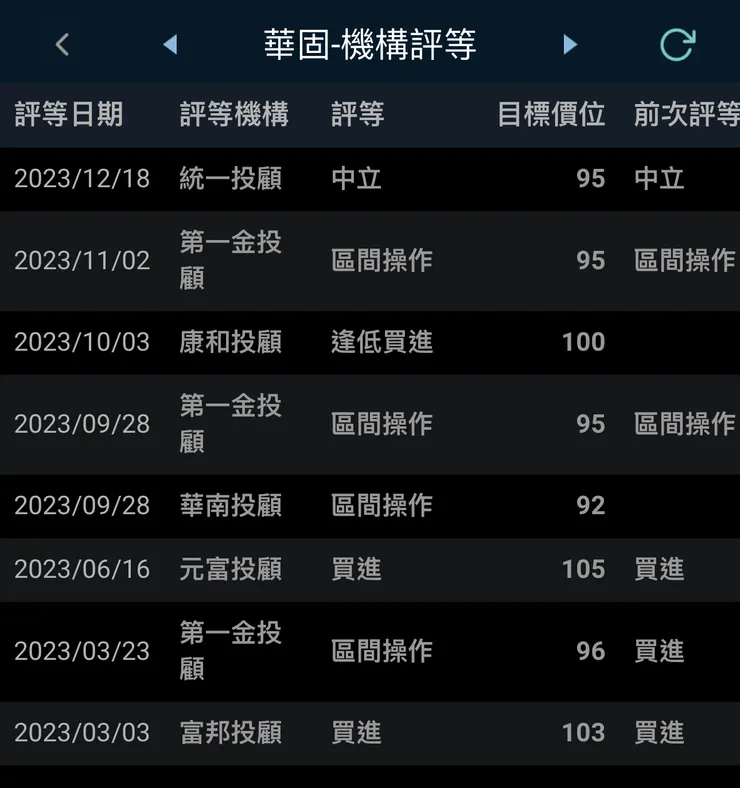Tap the 華南投顧 區間操作 row
Viewport: 740px width, 788px height.
tap(370, 506)
